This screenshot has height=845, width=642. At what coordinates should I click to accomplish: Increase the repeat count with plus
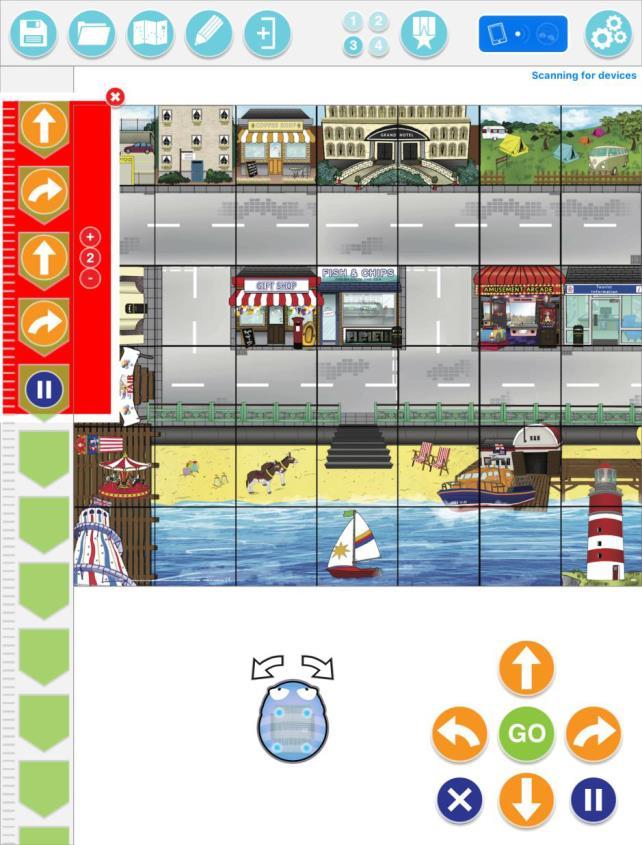pos(90,237)
